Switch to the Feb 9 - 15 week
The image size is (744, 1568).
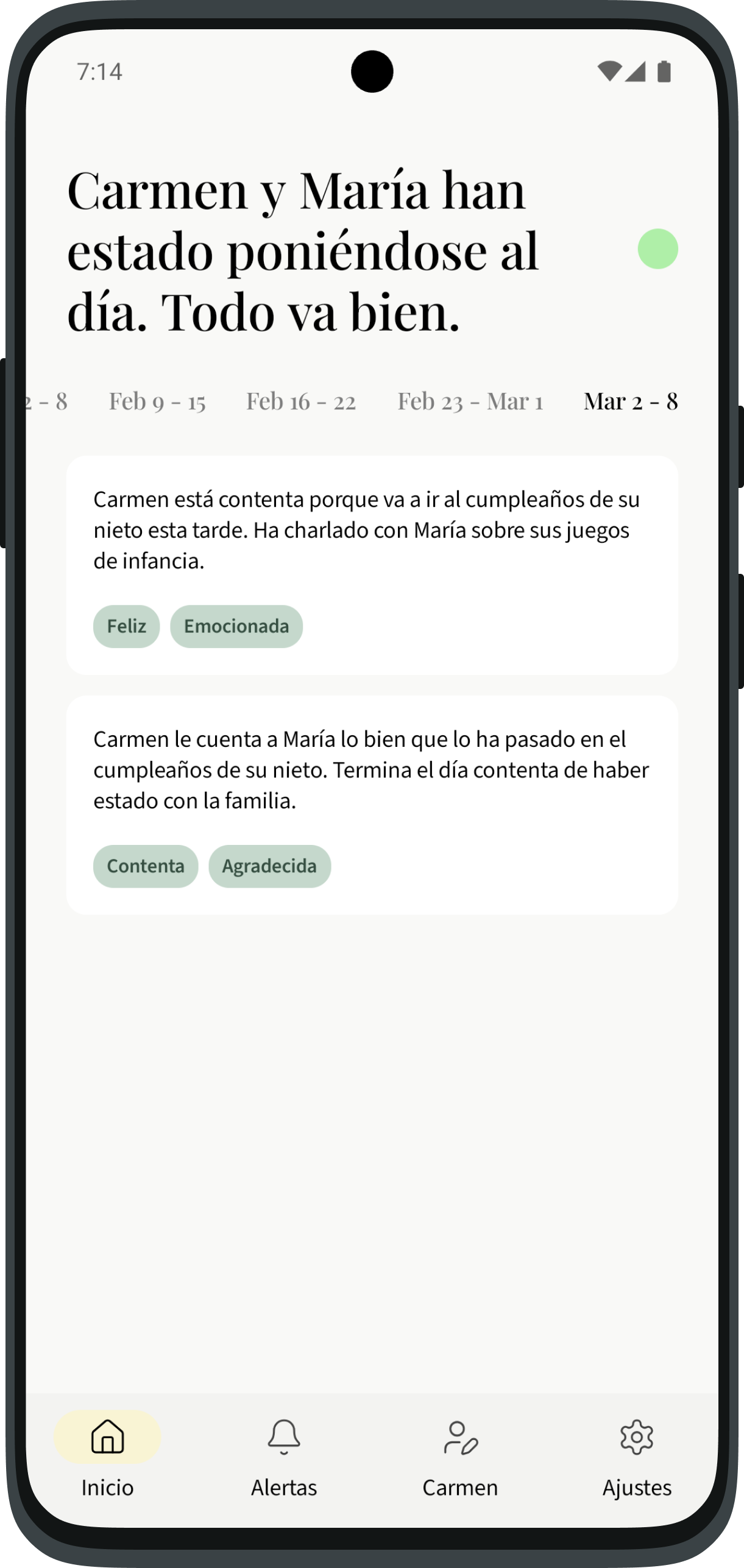[x=157, y=401]
